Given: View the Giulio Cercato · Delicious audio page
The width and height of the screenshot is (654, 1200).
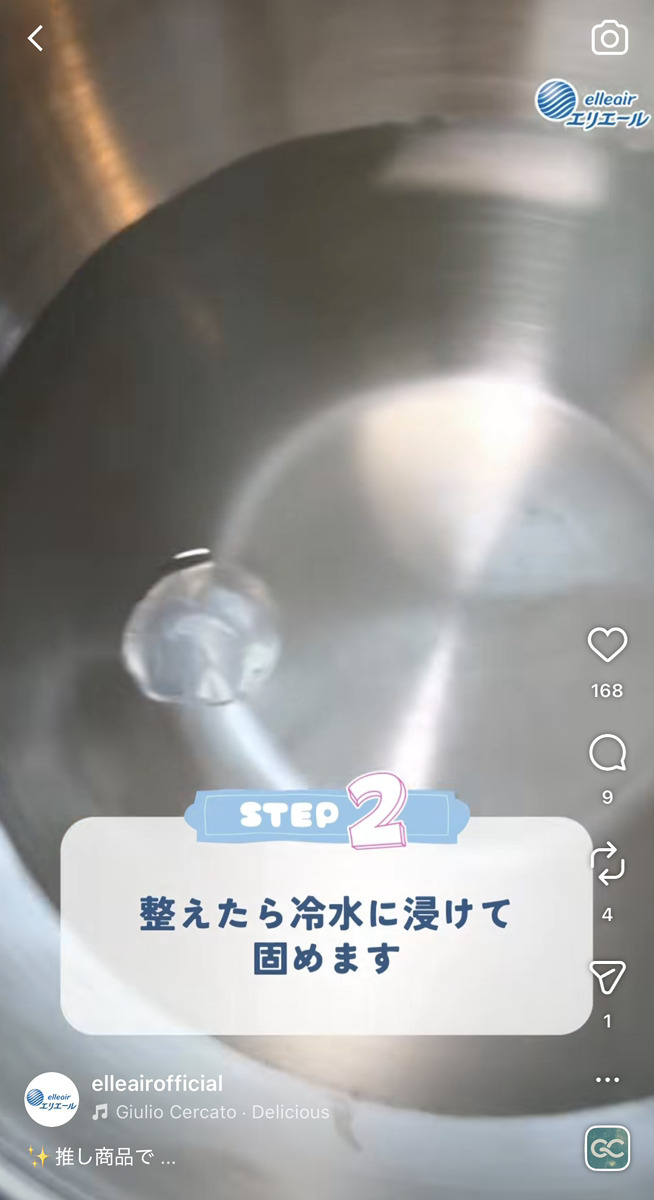Looking at the screenshot, I should tap(221, 1112).
